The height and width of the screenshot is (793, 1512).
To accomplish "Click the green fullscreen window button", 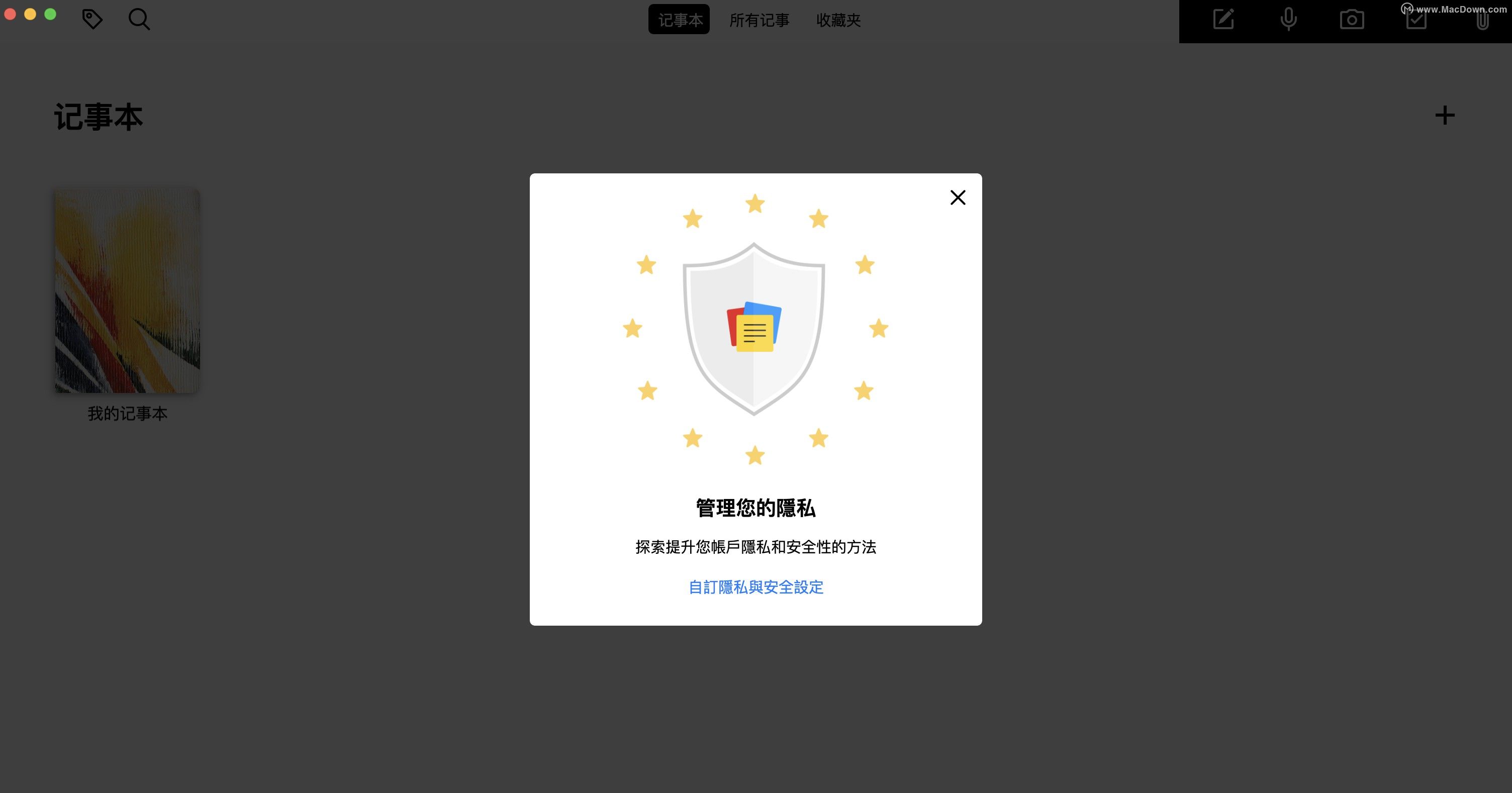I will point(50,14).
